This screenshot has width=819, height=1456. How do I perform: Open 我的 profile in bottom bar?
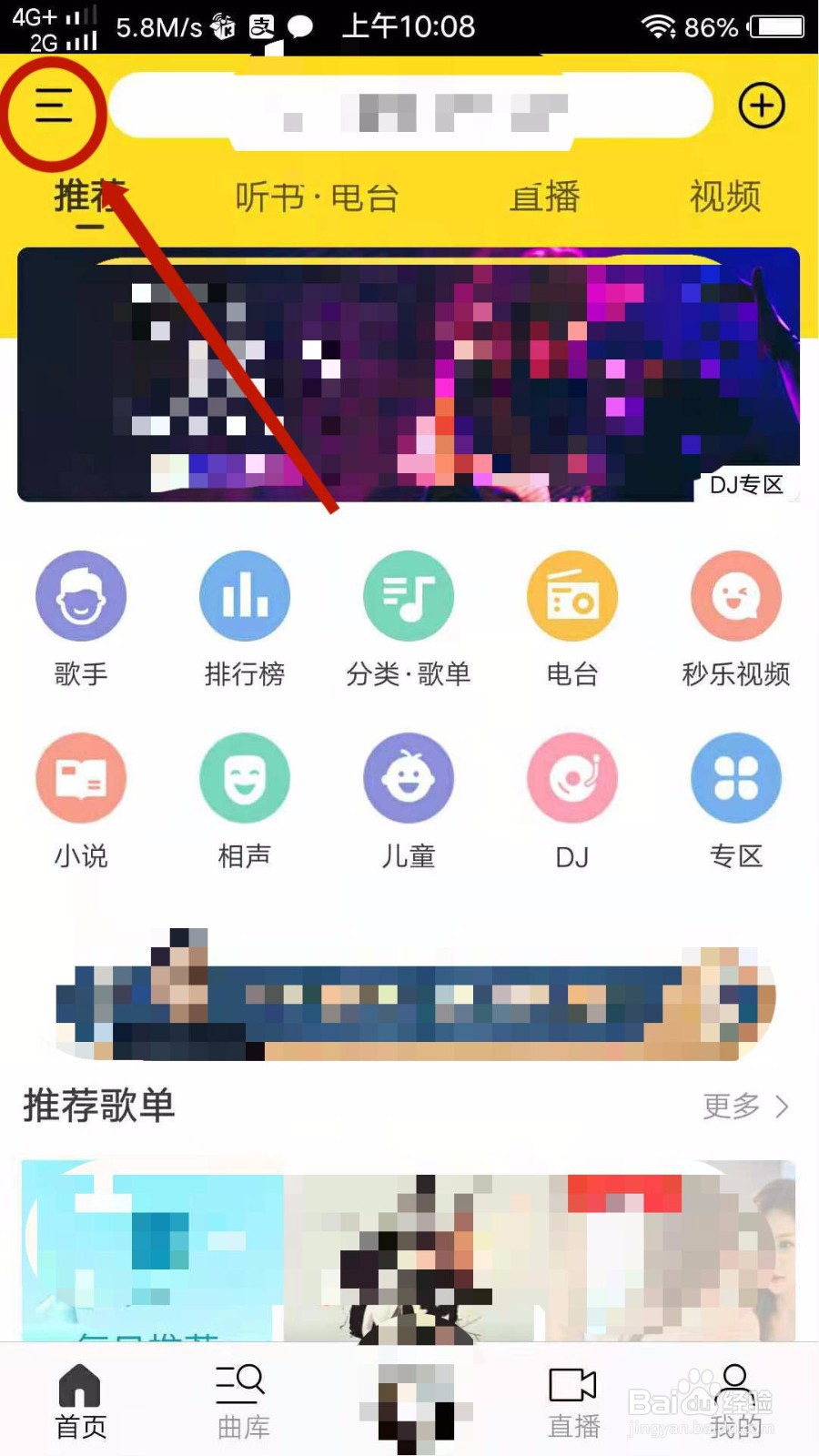(733, 1401)
